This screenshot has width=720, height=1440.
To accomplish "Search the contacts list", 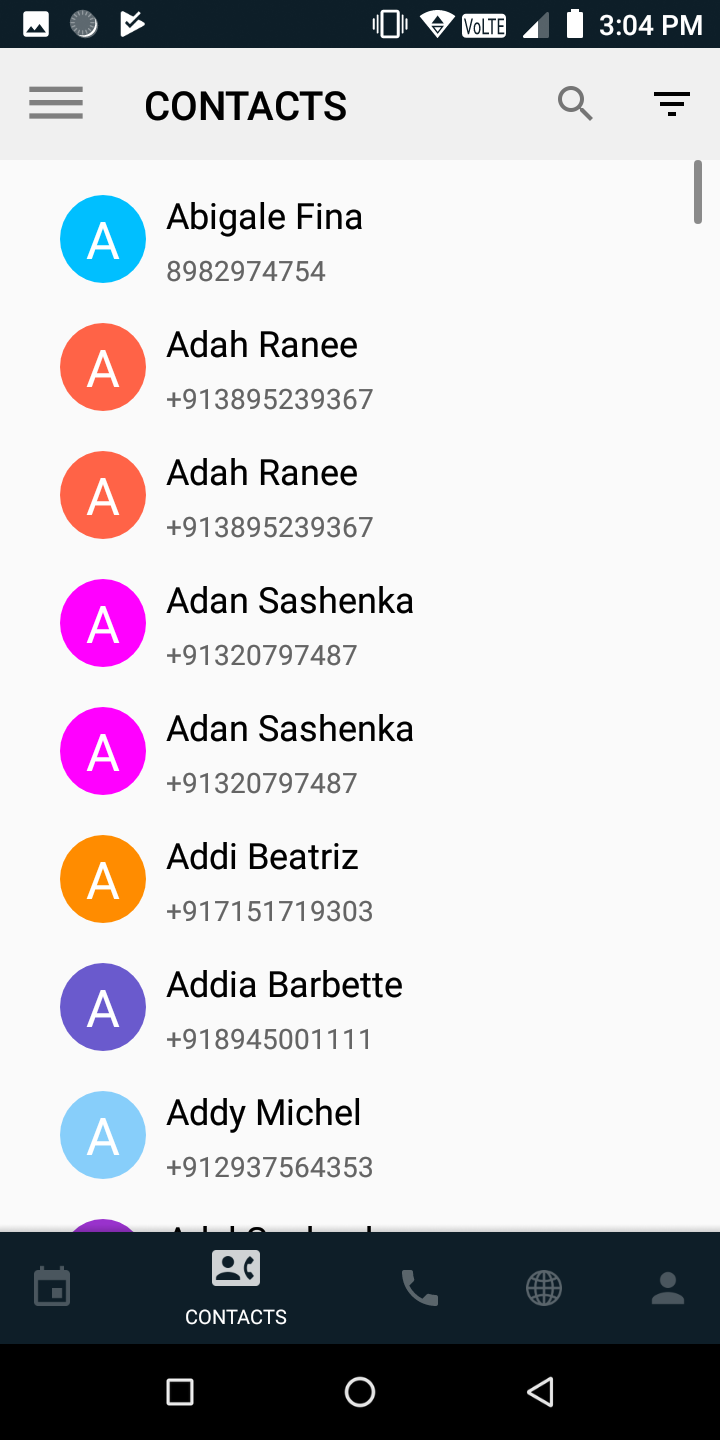I will coord(575,104).
